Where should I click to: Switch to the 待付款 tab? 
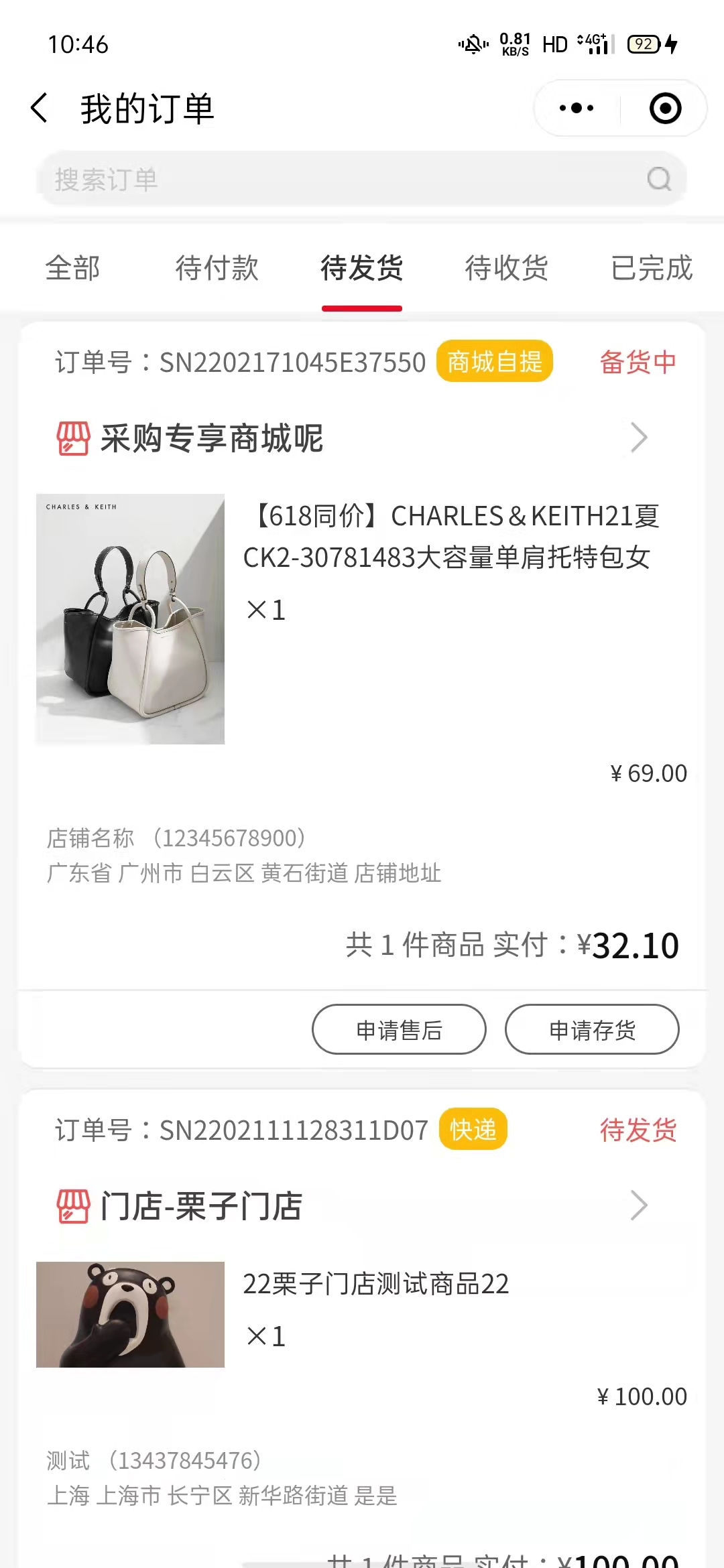[217, 268]
